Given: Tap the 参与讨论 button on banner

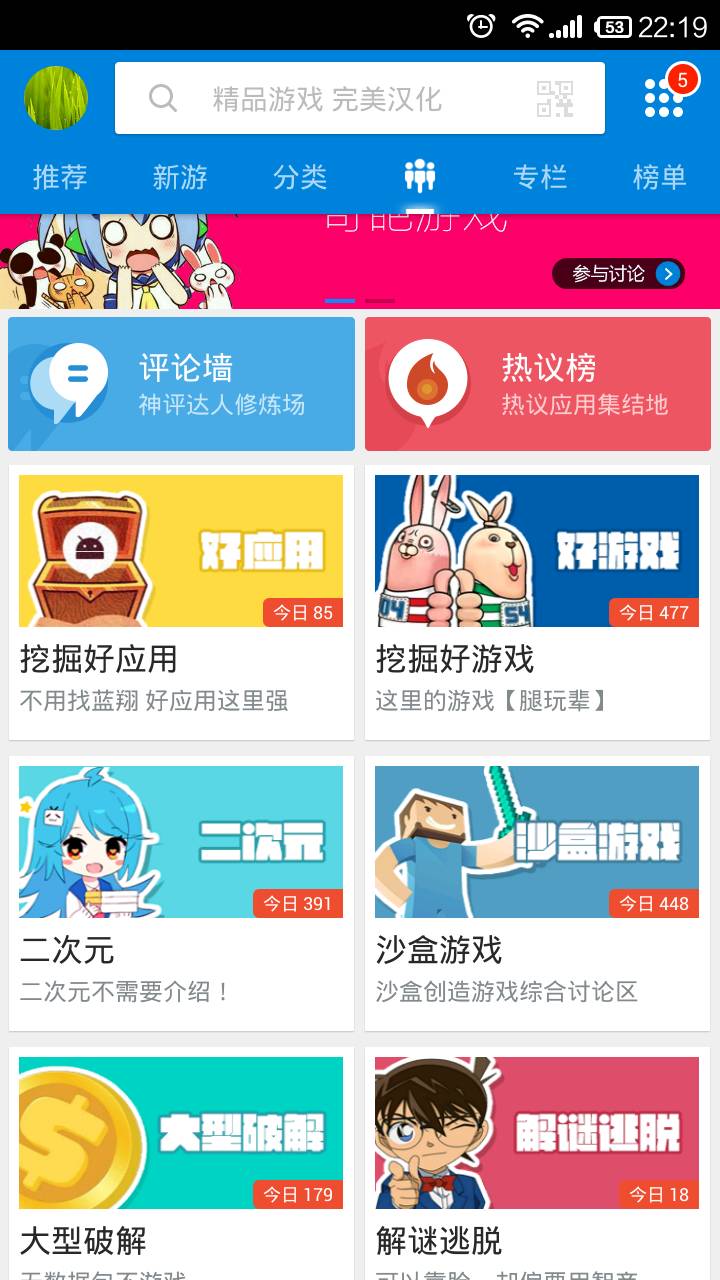Looking at the screenshot, I should 618,273.
